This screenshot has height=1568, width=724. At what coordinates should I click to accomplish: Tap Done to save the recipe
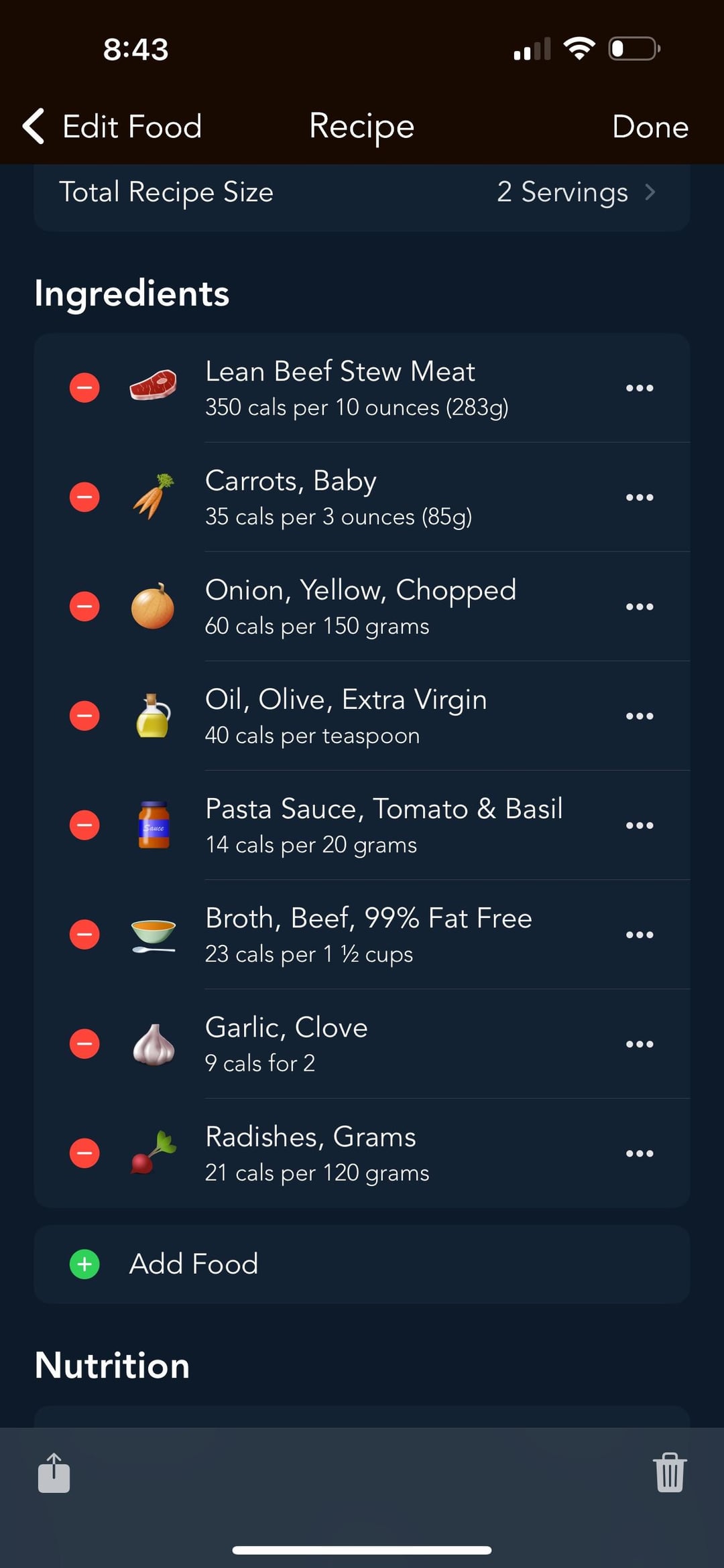pyautogui.click(x=650, y=127)
